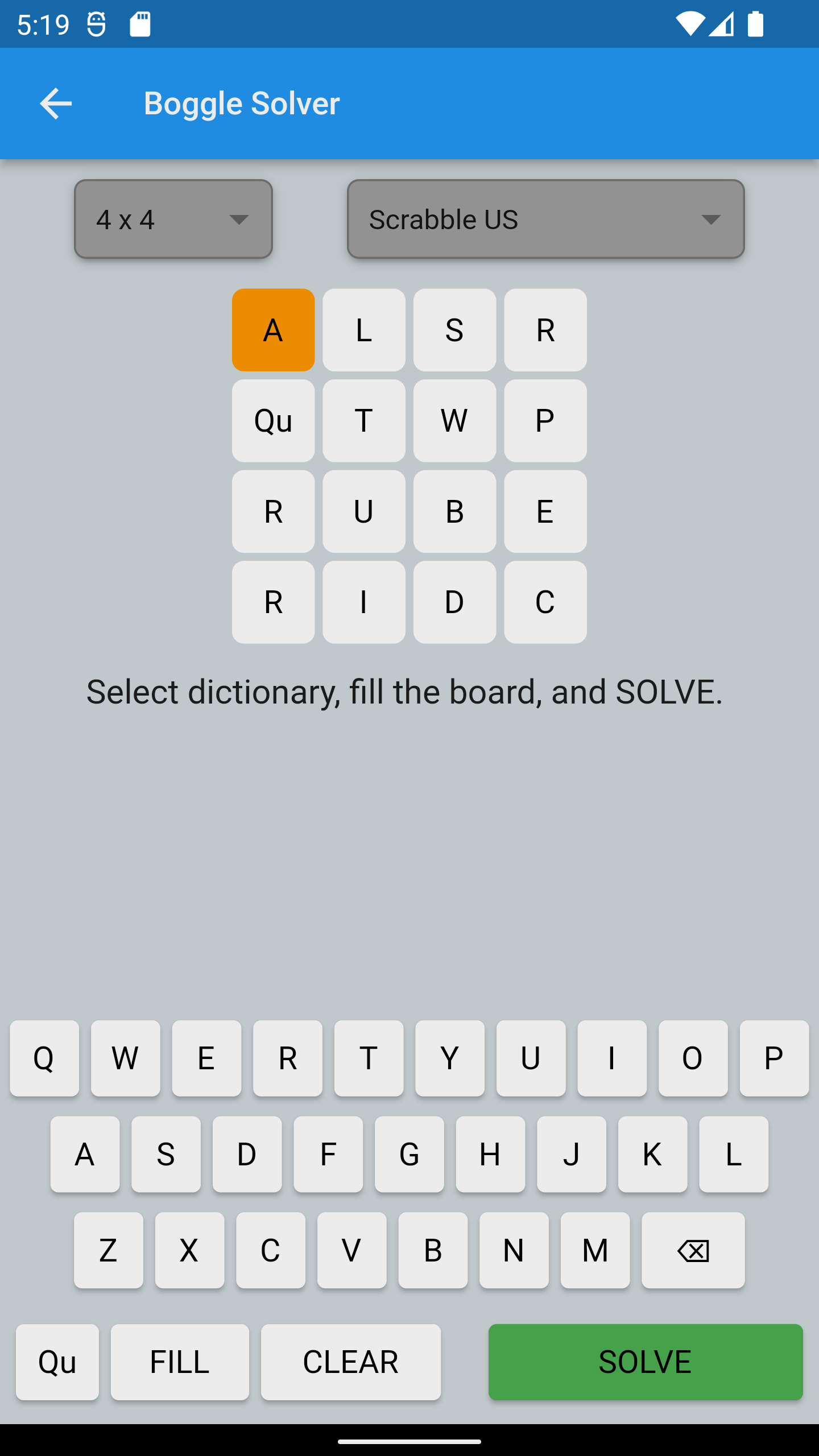Hit the backspace key

693,1250
